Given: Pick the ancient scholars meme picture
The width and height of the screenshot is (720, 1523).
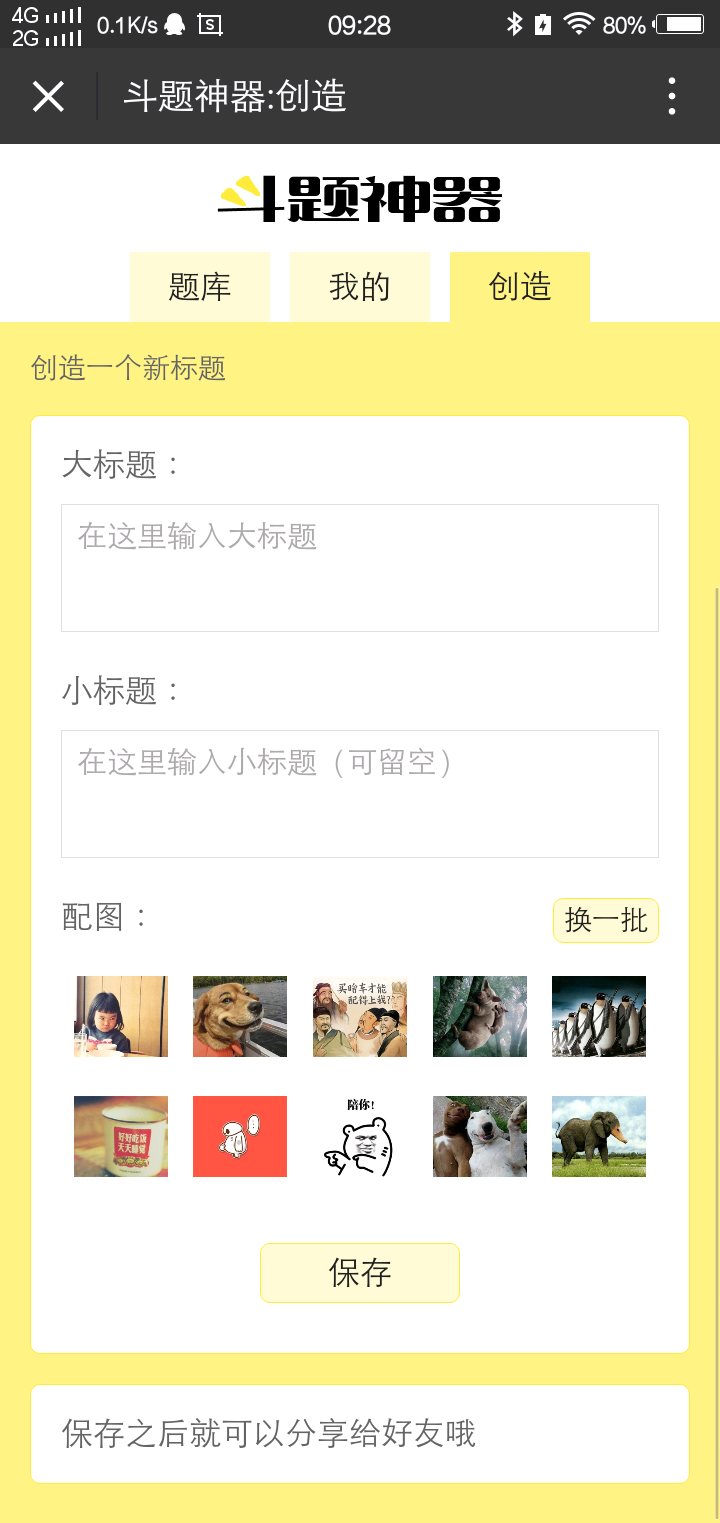Looking at the screenshot, I should coord(360,1016).
